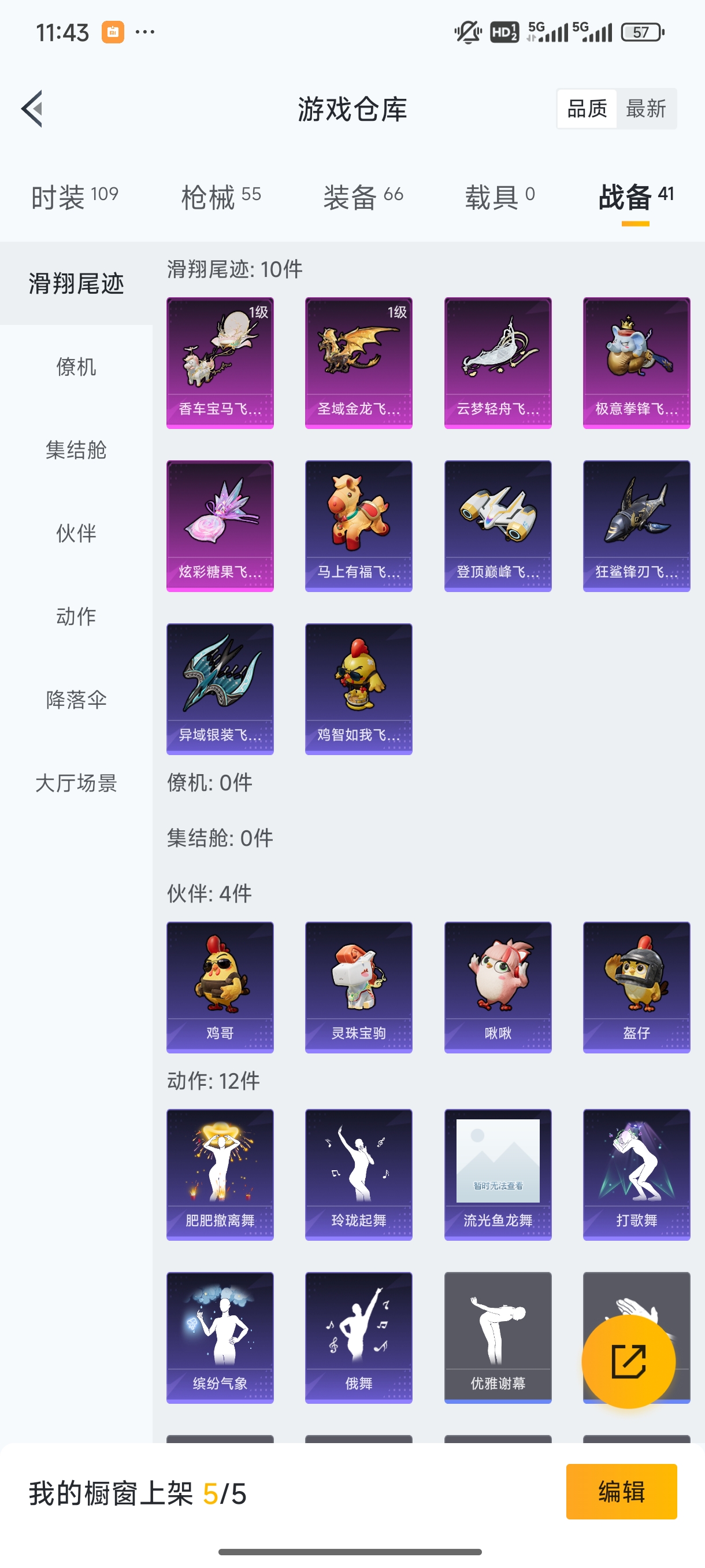This screenshot has height=1568, width=705.
Task: Switch sorting to 最新
Action: tap(647, 108)
